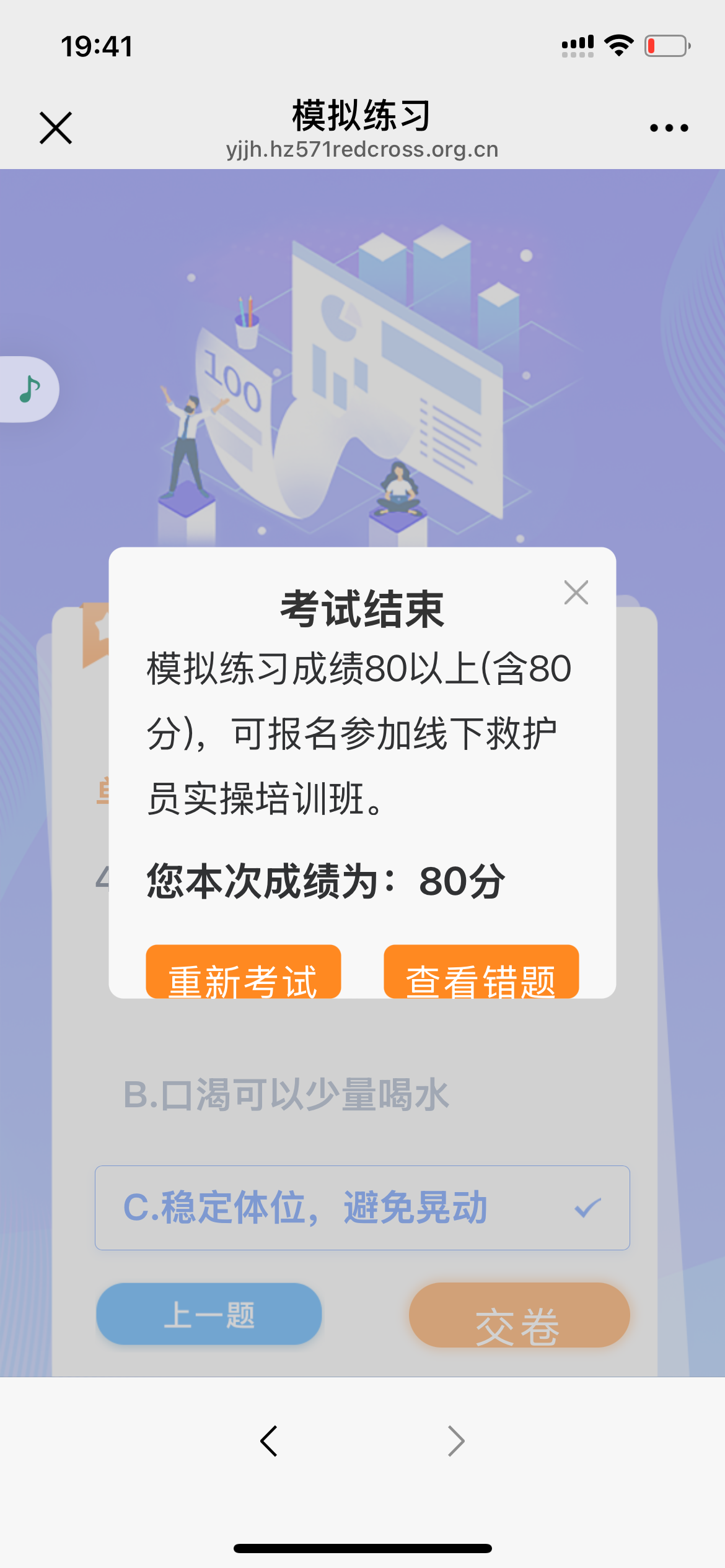Dismiss the 考试结束 dialog
This screenshot has width=725, height=1568.
point(576,593)
